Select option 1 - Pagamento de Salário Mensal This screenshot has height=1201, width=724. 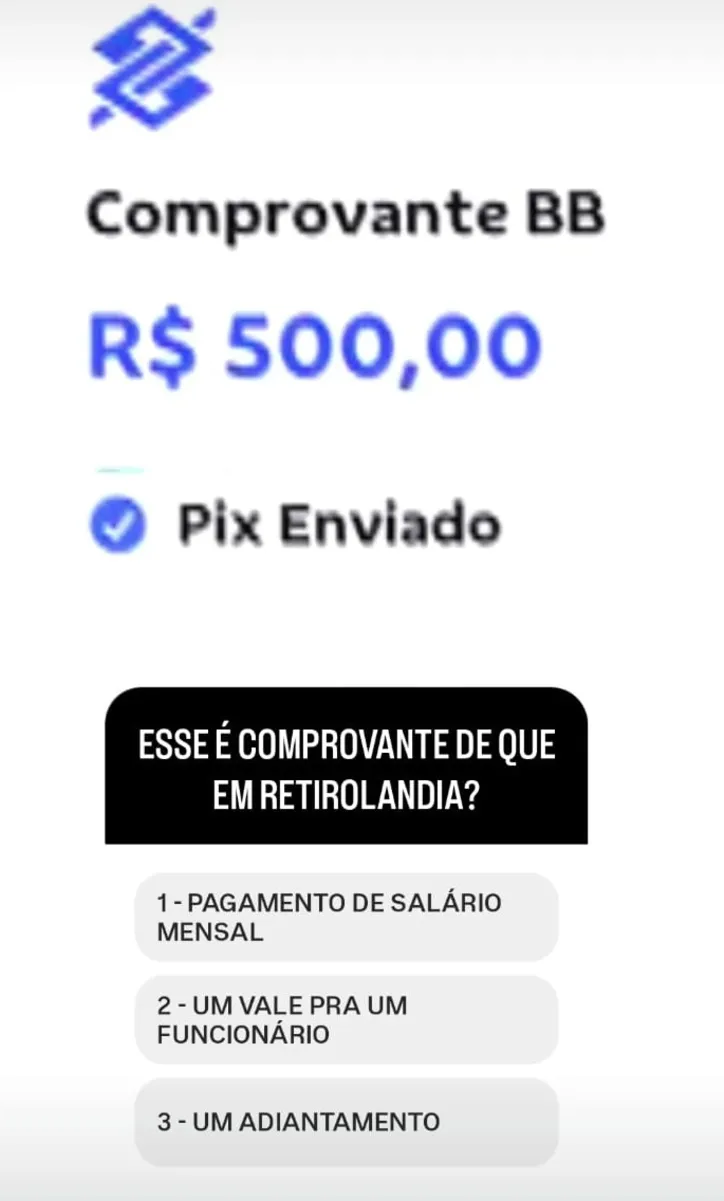click(346, 917)
